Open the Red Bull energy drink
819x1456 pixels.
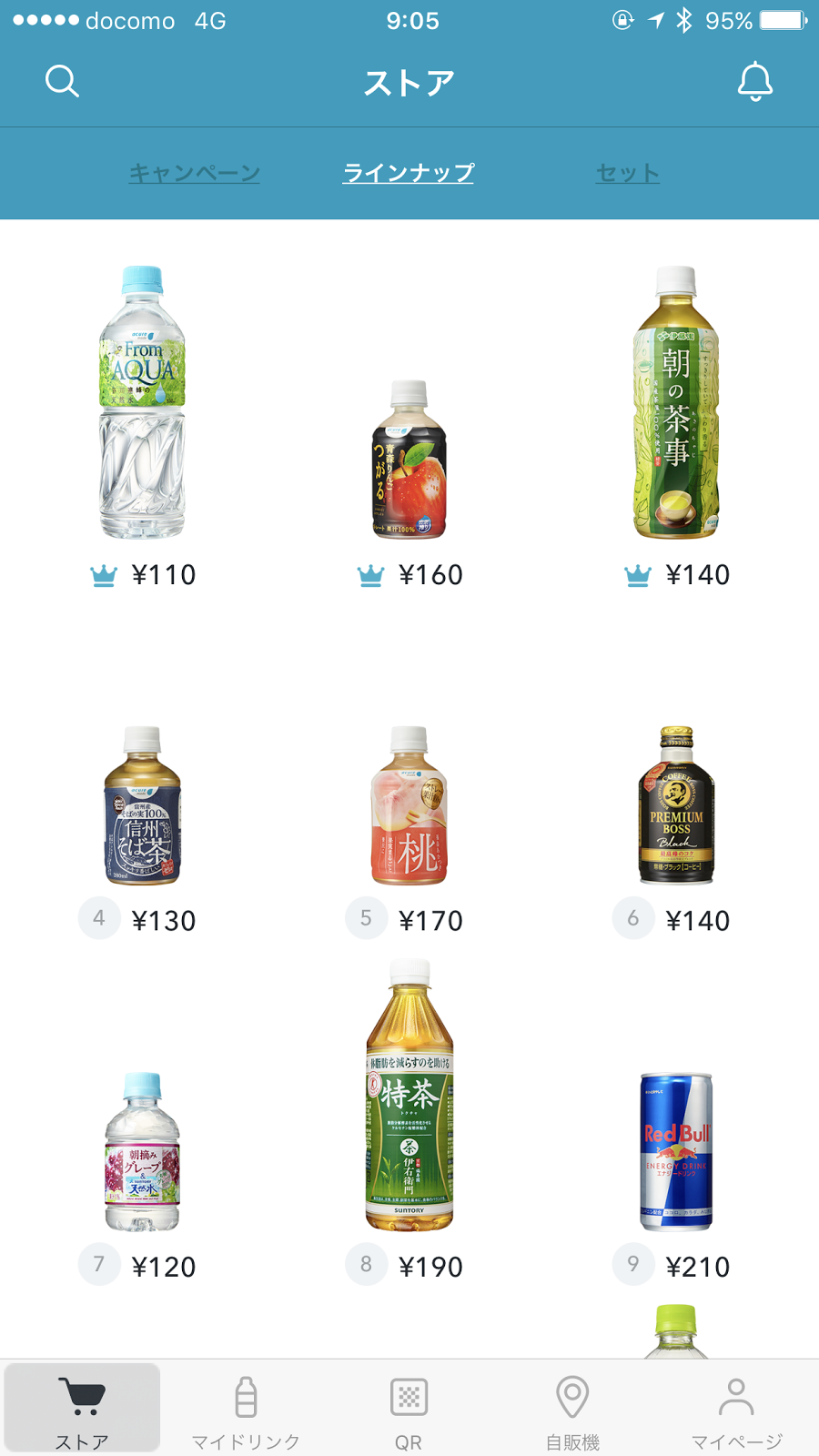tap(676, 1151)
